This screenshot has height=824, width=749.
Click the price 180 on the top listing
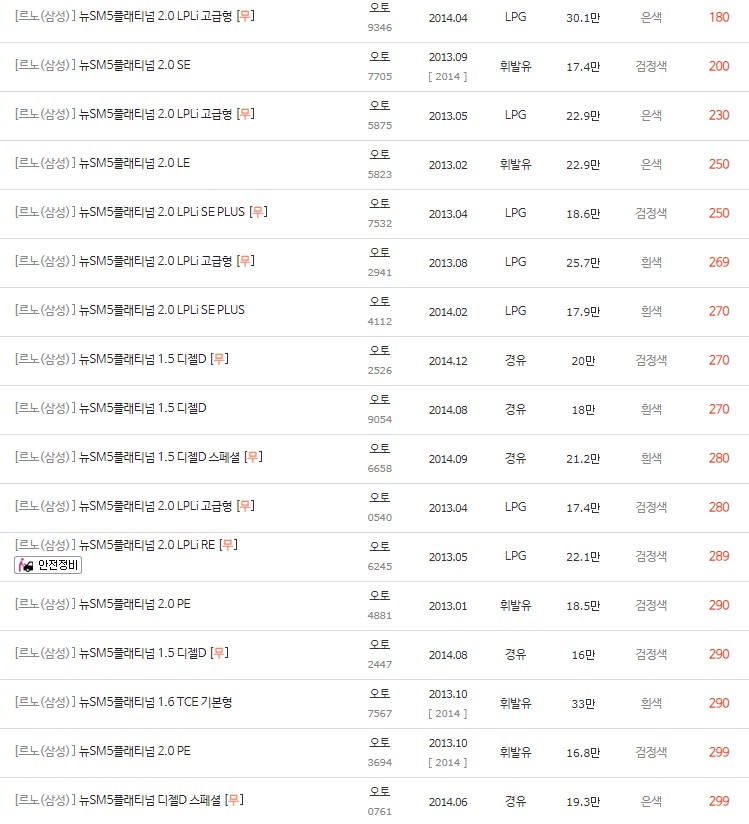(718, 17)
